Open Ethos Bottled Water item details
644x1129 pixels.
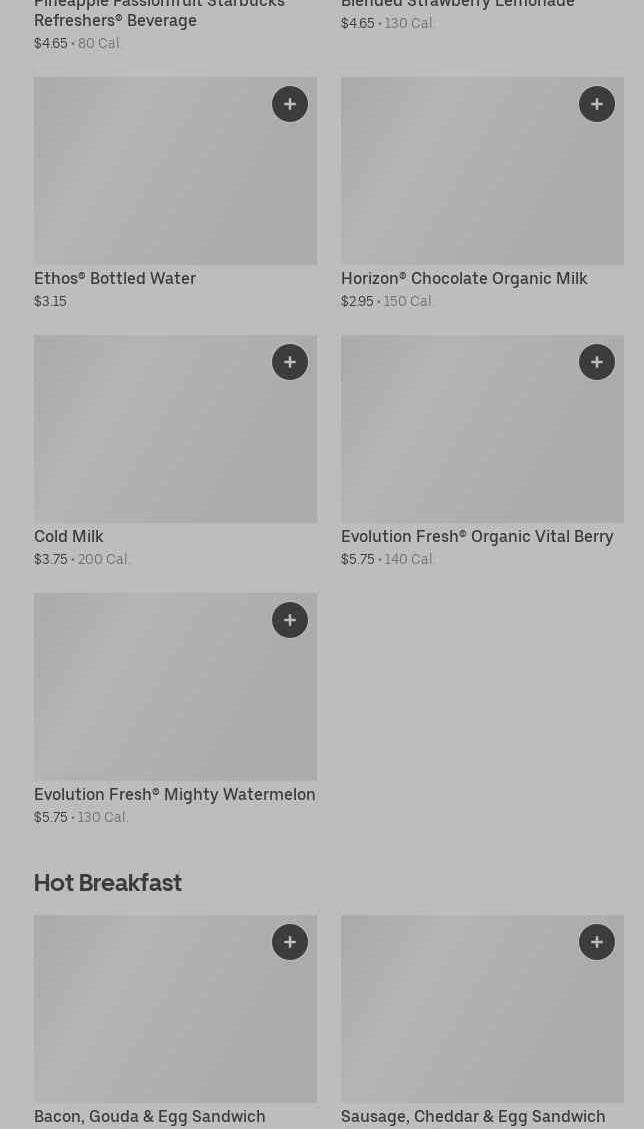click(175, 194)
